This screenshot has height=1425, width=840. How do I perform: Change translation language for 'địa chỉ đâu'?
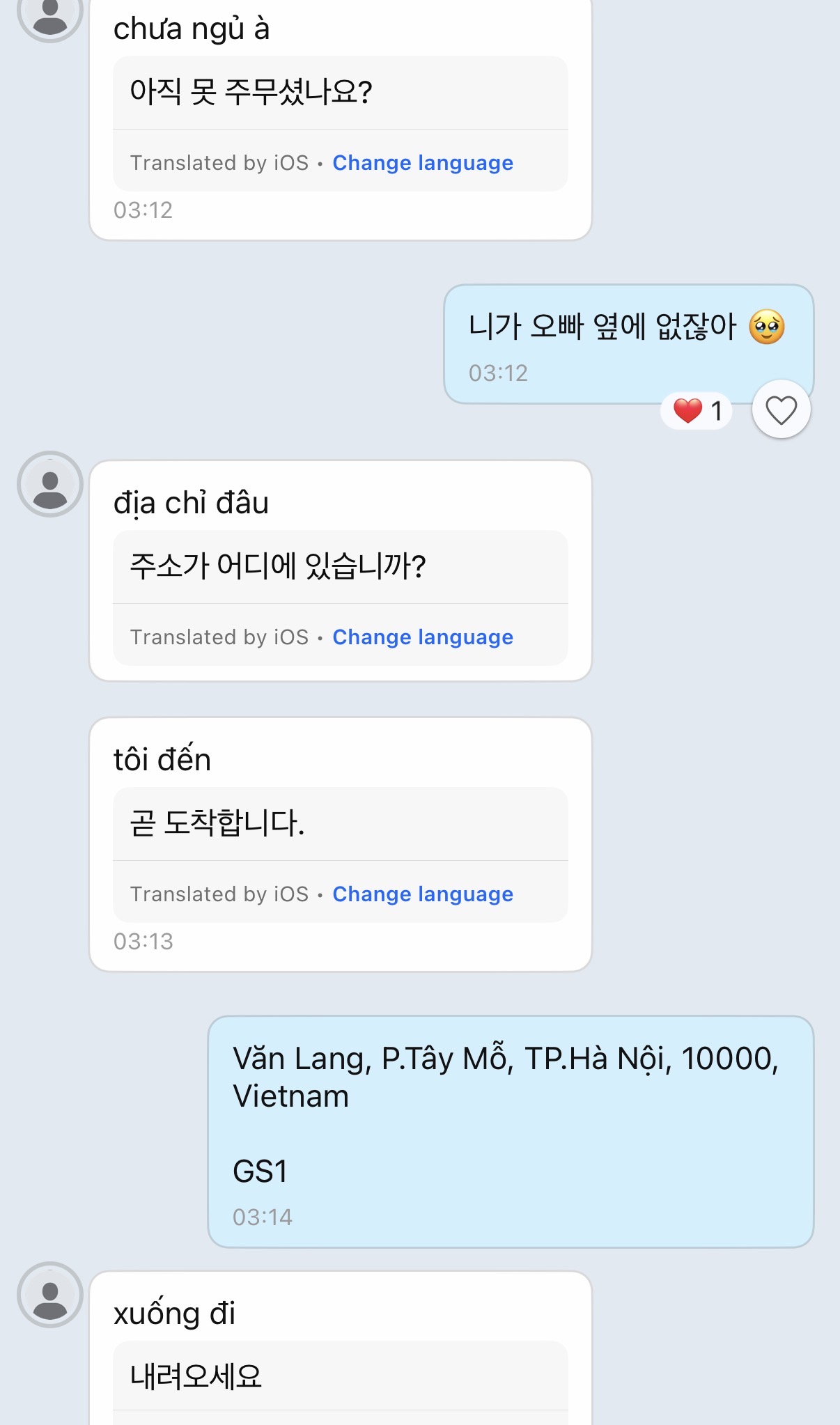point(422,637)
